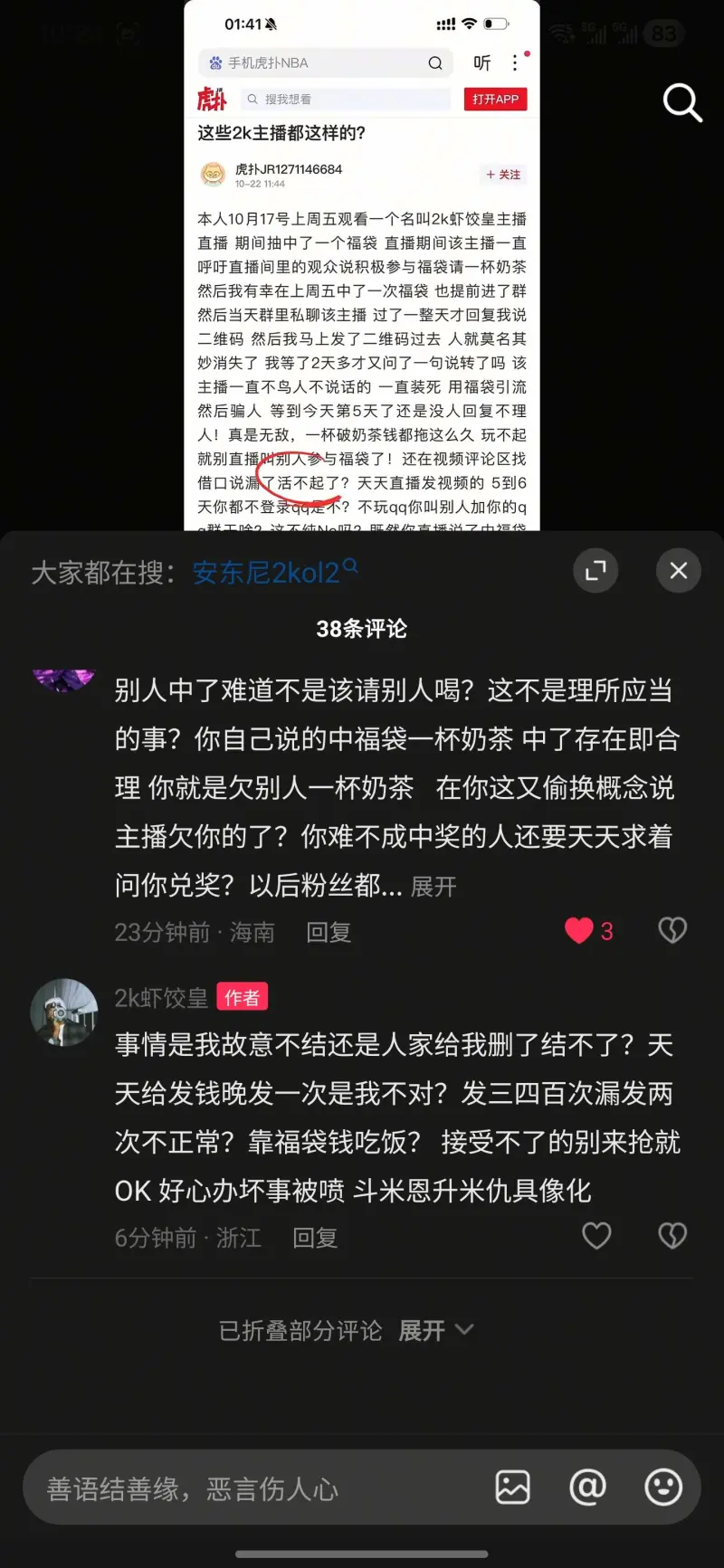
Task: Reply to the comment from Hainan
Action: click(328, 932)
